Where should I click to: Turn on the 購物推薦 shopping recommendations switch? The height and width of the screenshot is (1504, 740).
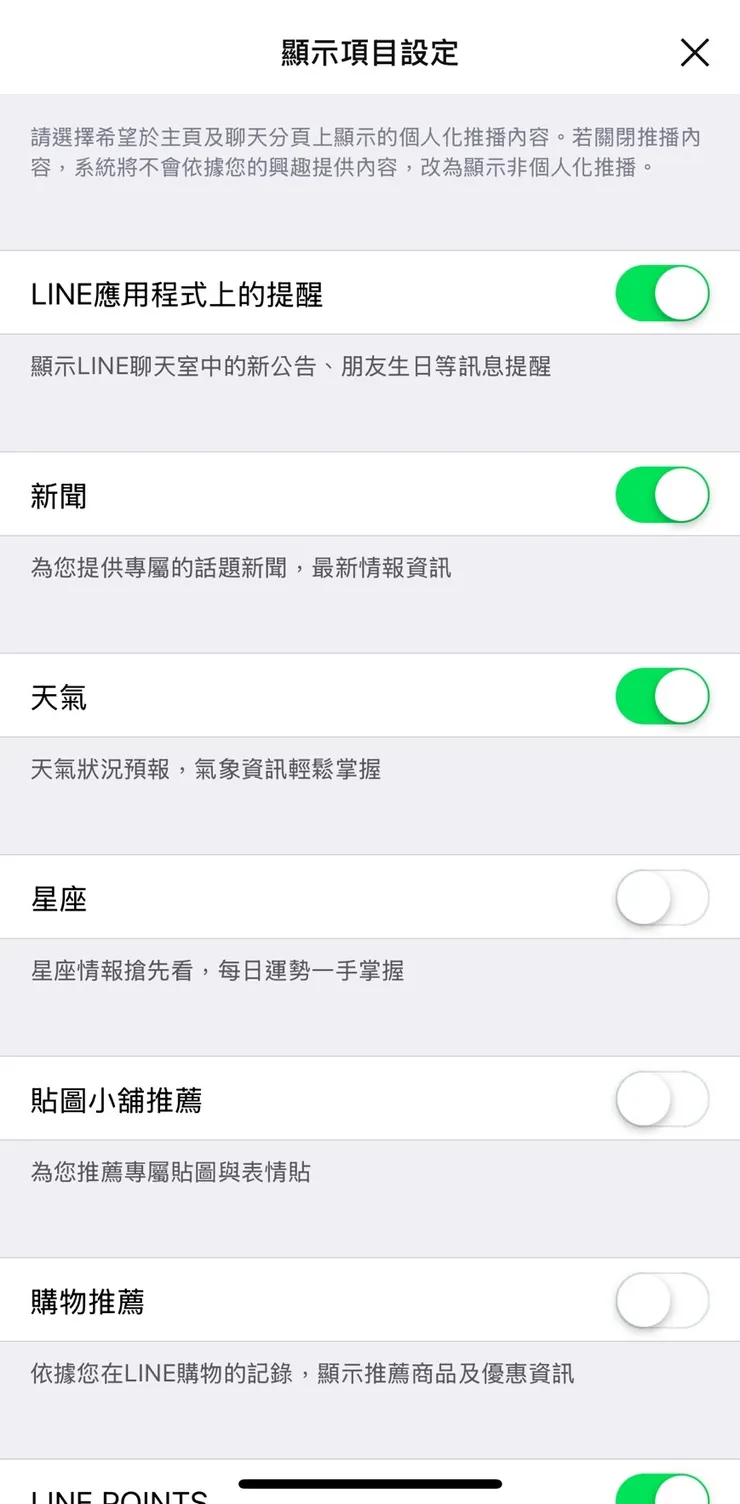pyautogui.click(x=663, y=1300)
